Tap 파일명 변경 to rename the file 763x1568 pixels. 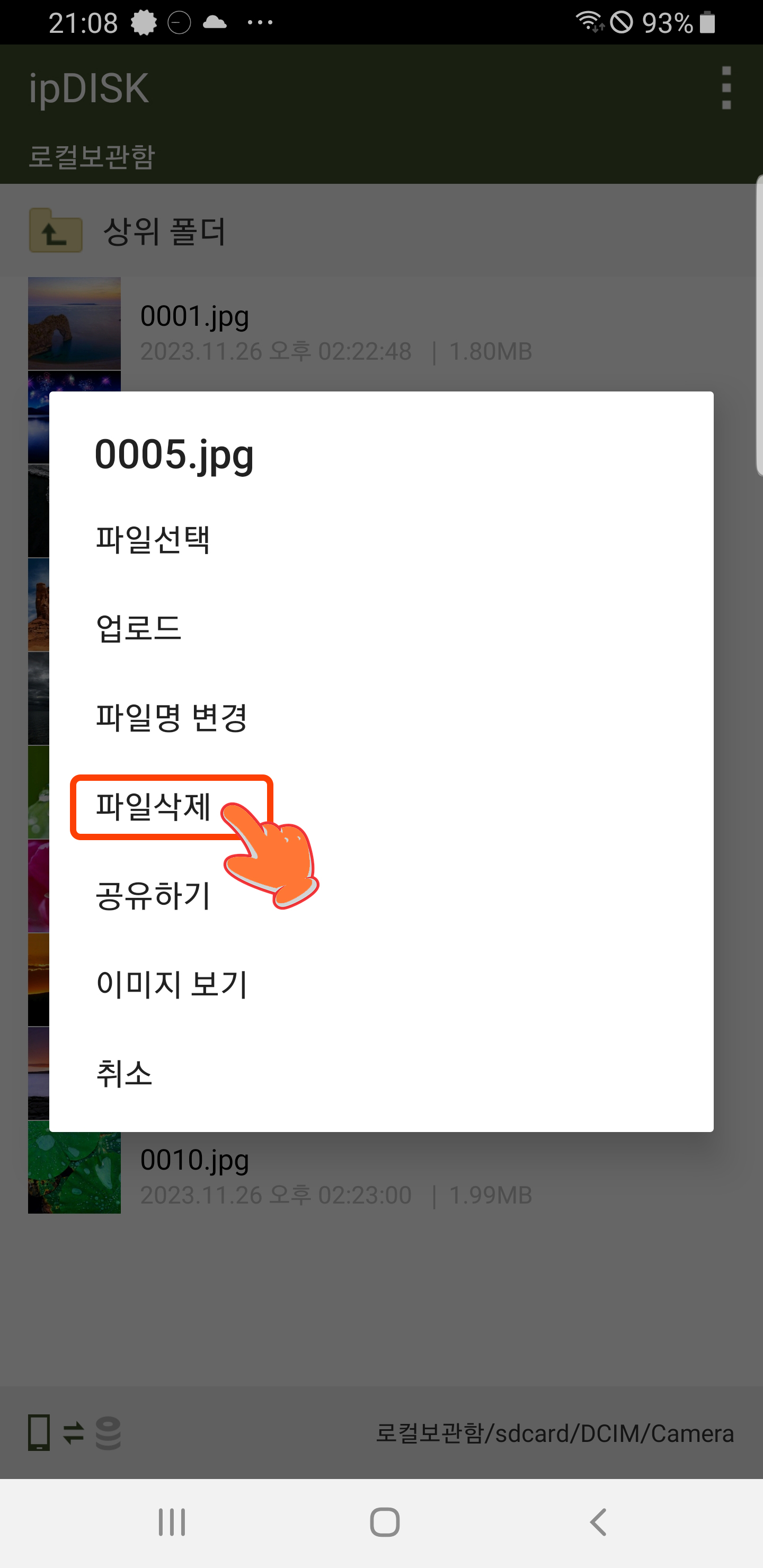click(381, 717)
